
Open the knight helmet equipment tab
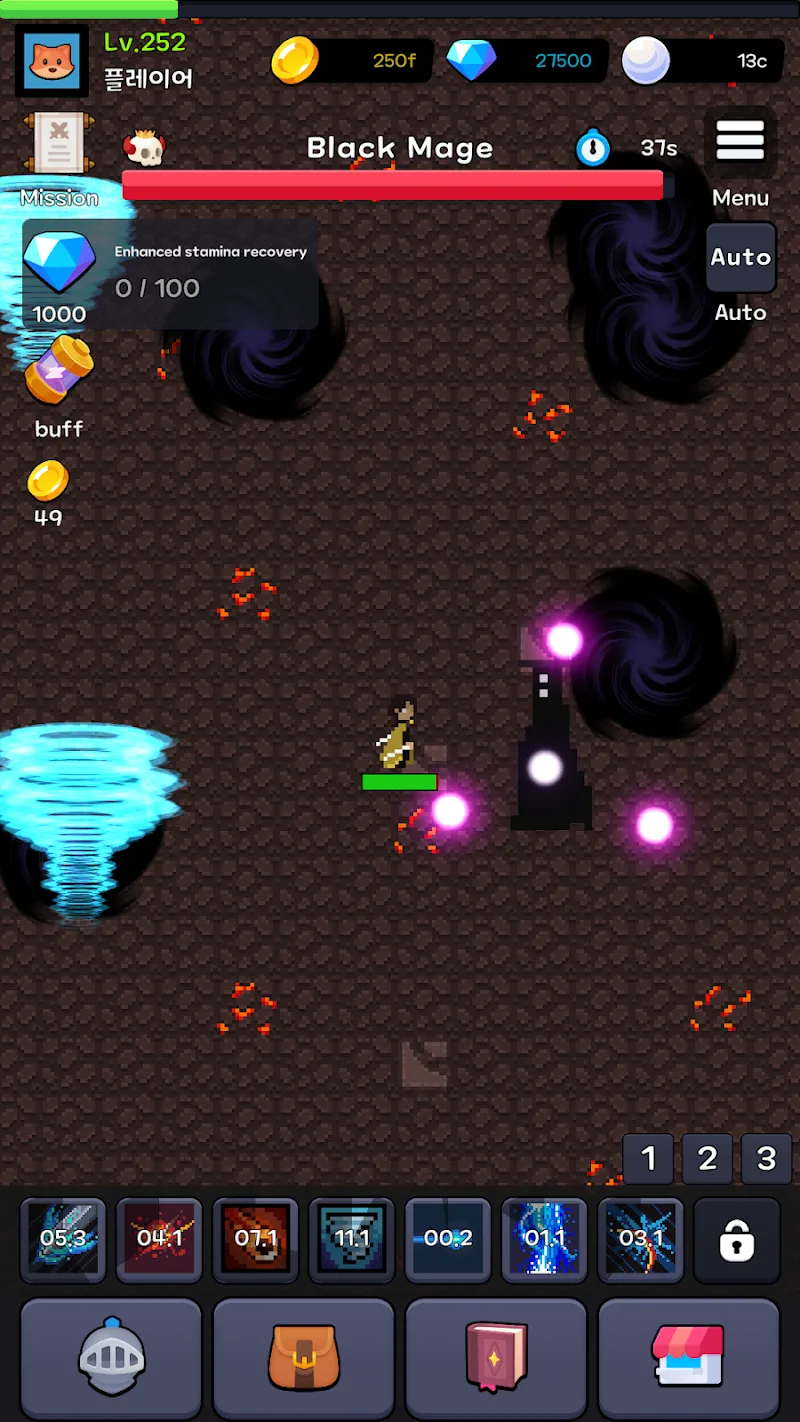click(111, 1357)
